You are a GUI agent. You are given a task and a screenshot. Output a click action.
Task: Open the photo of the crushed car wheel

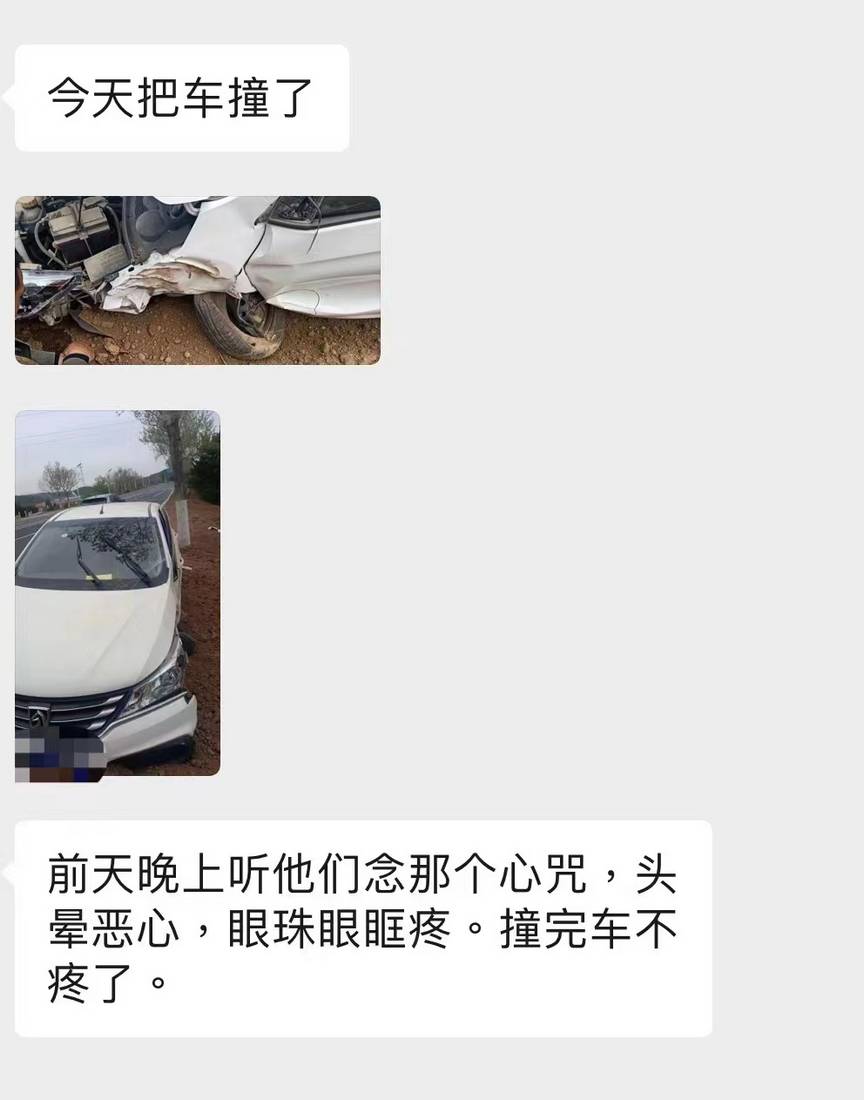[x=197, y=280]
